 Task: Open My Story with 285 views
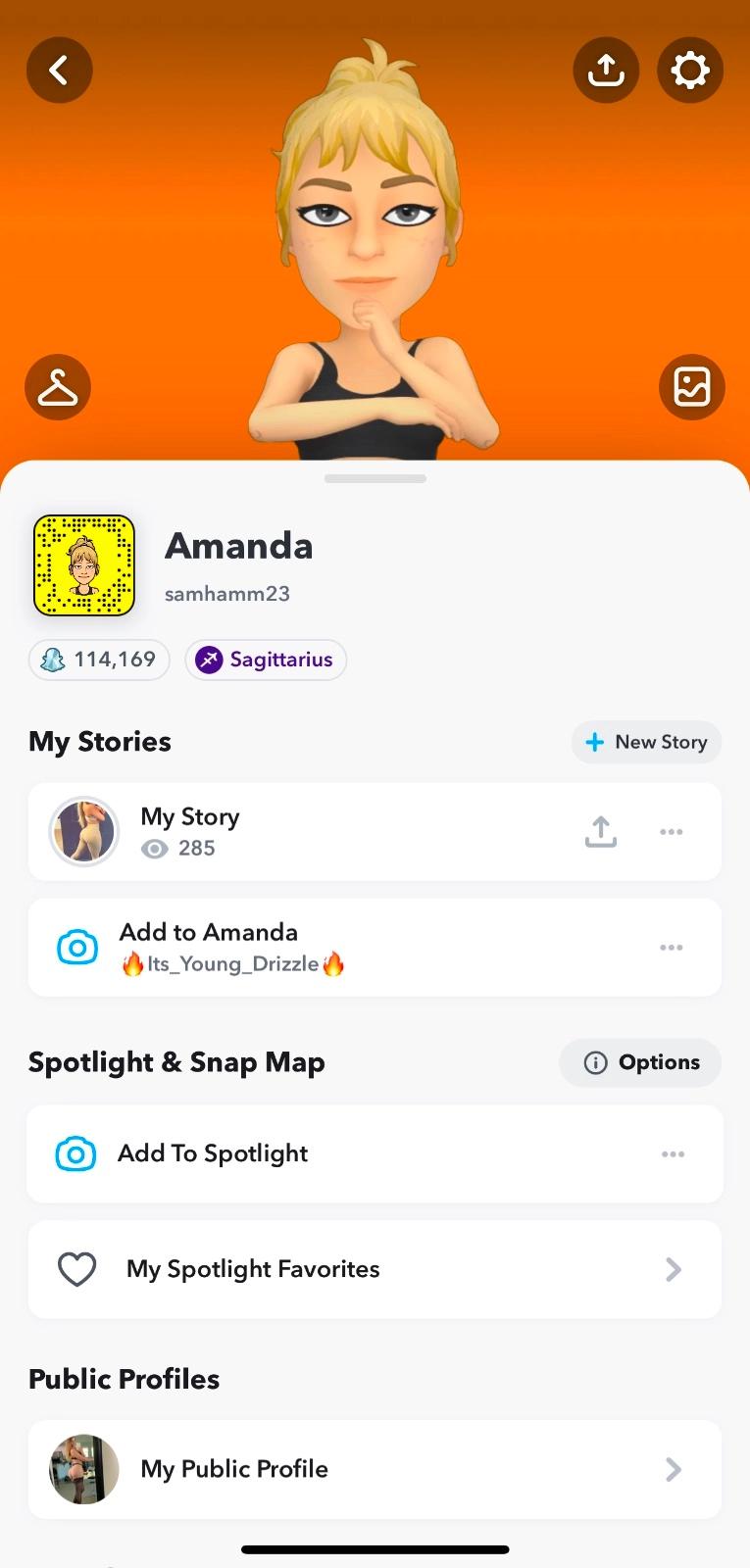pyautogui.click(x=190, y=831)
